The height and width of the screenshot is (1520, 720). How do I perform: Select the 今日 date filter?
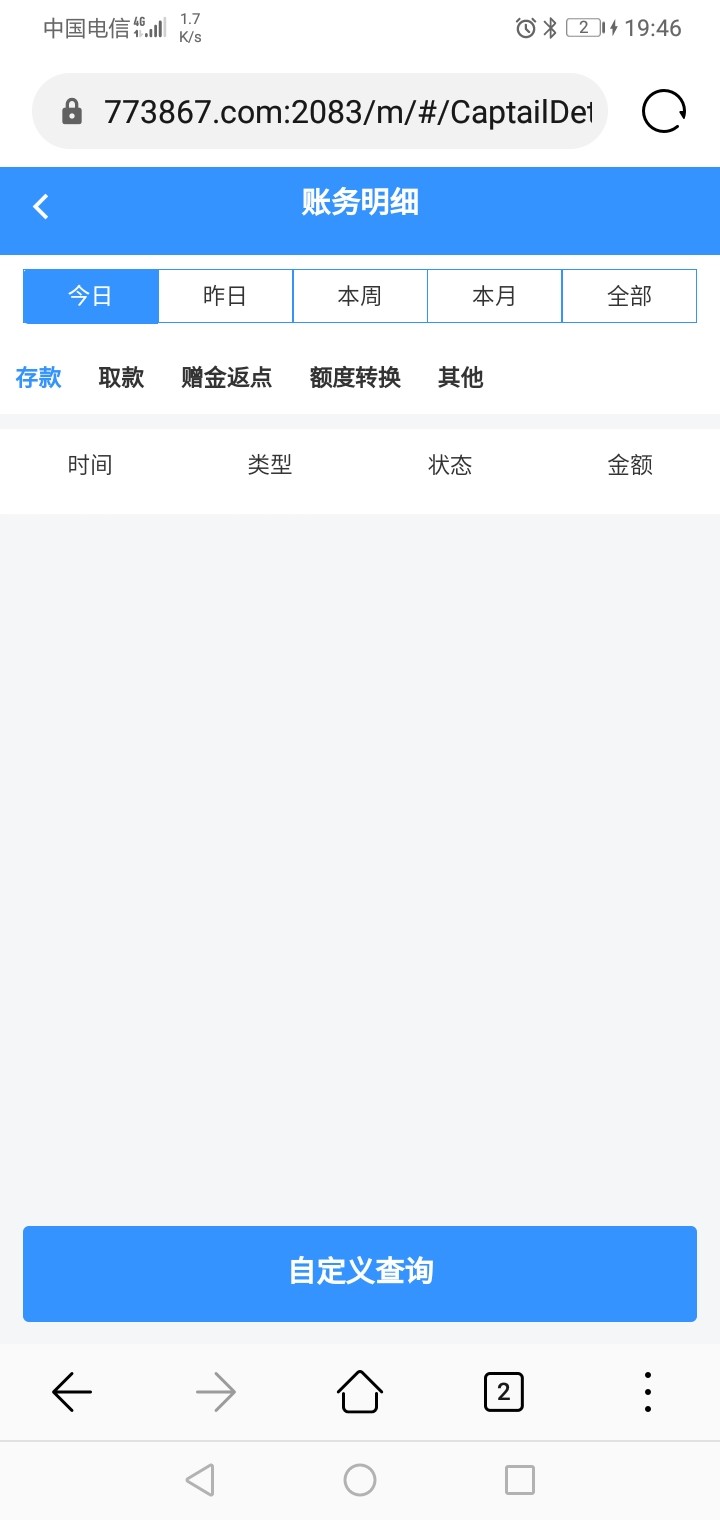(91, 297)
